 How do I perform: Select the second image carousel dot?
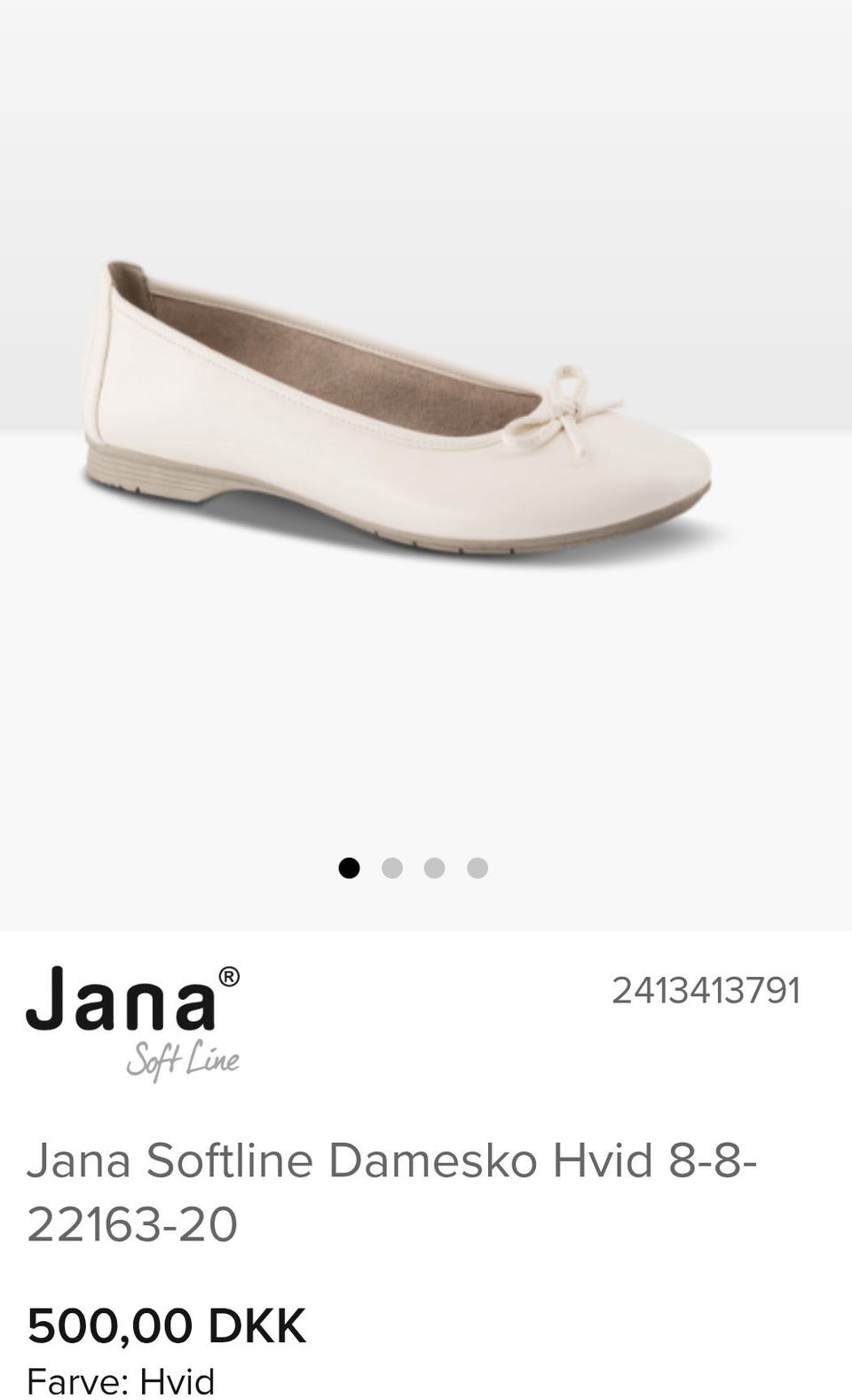pyautogui.click(x=392, y=868)
